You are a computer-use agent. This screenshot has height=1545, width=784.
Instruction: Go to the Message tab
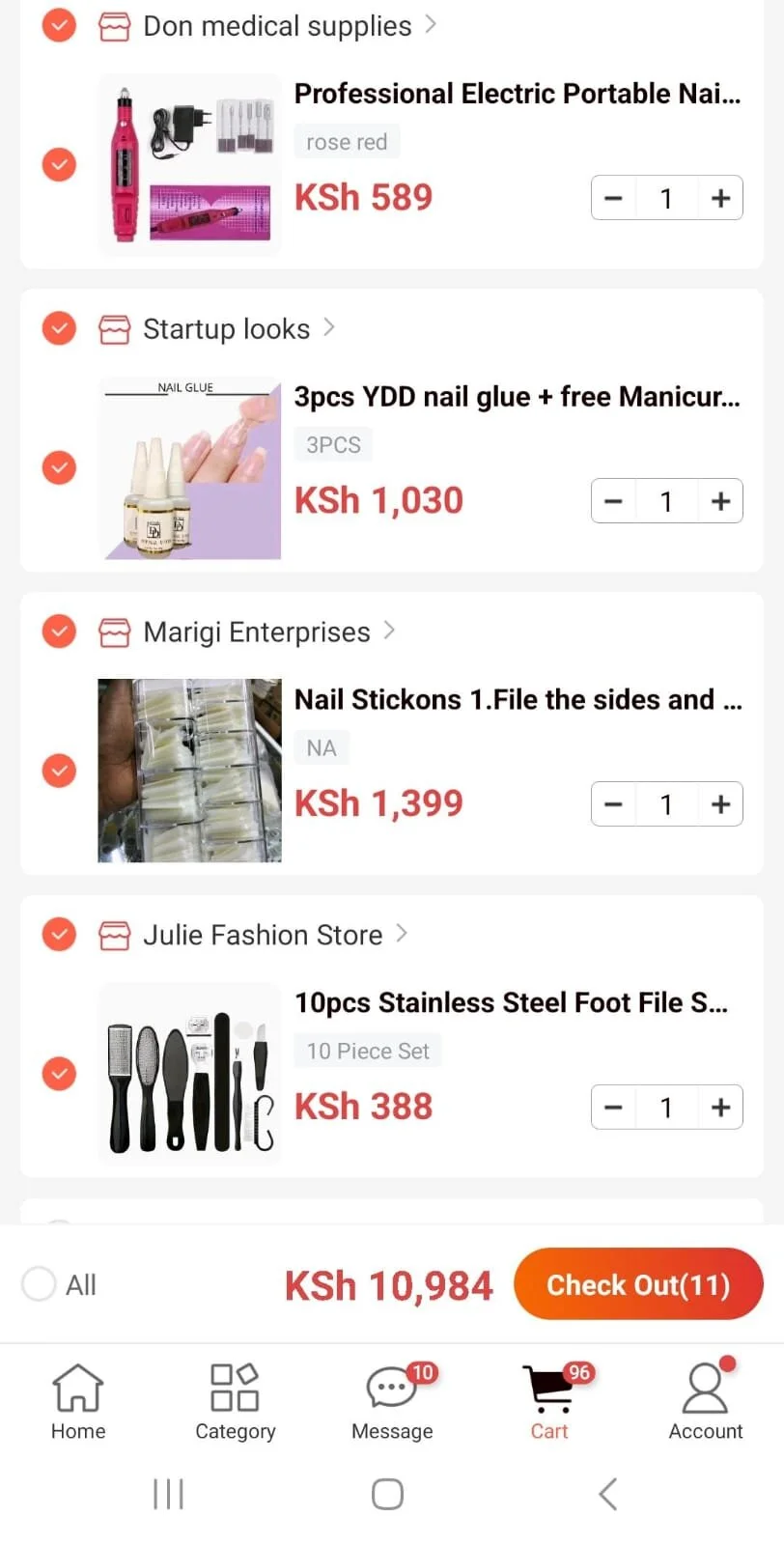[x=392, y=1401]
